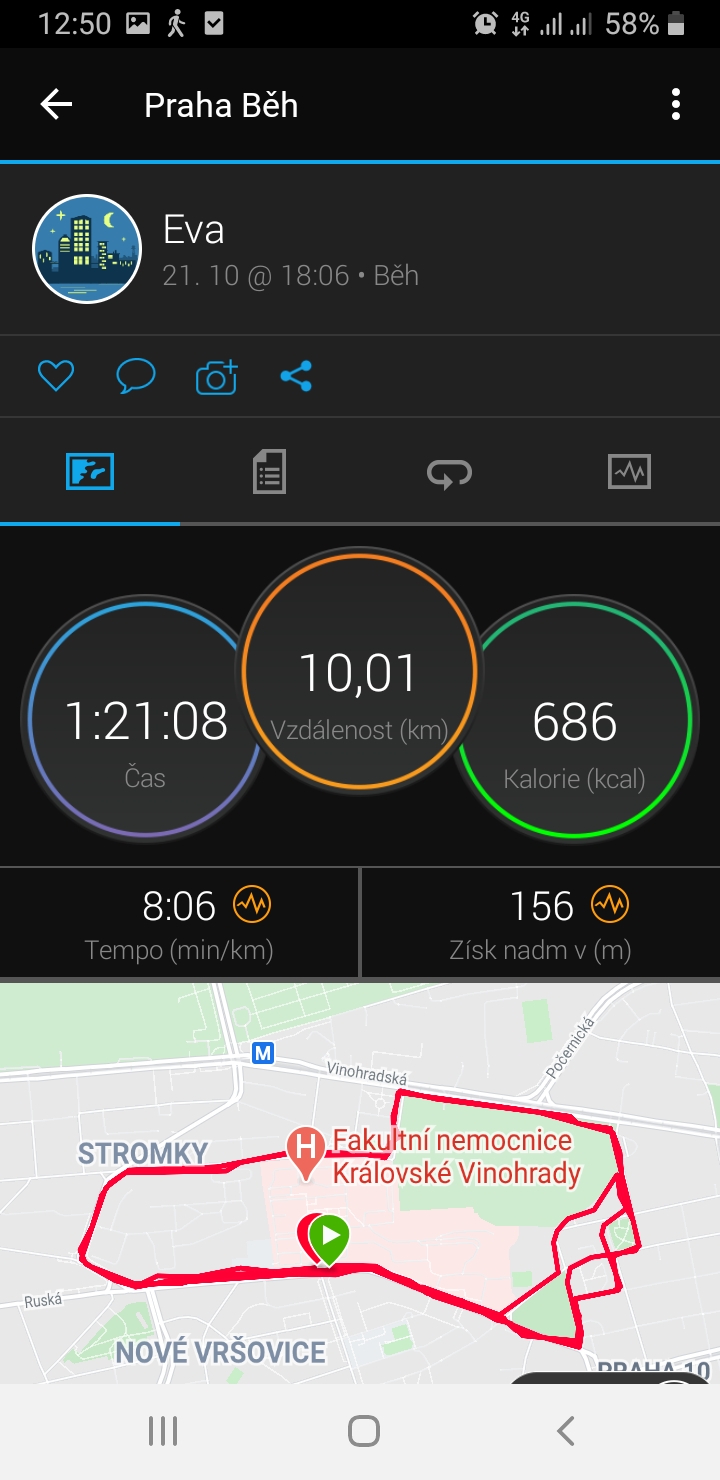Switch to the laps tab

(450, 471)
